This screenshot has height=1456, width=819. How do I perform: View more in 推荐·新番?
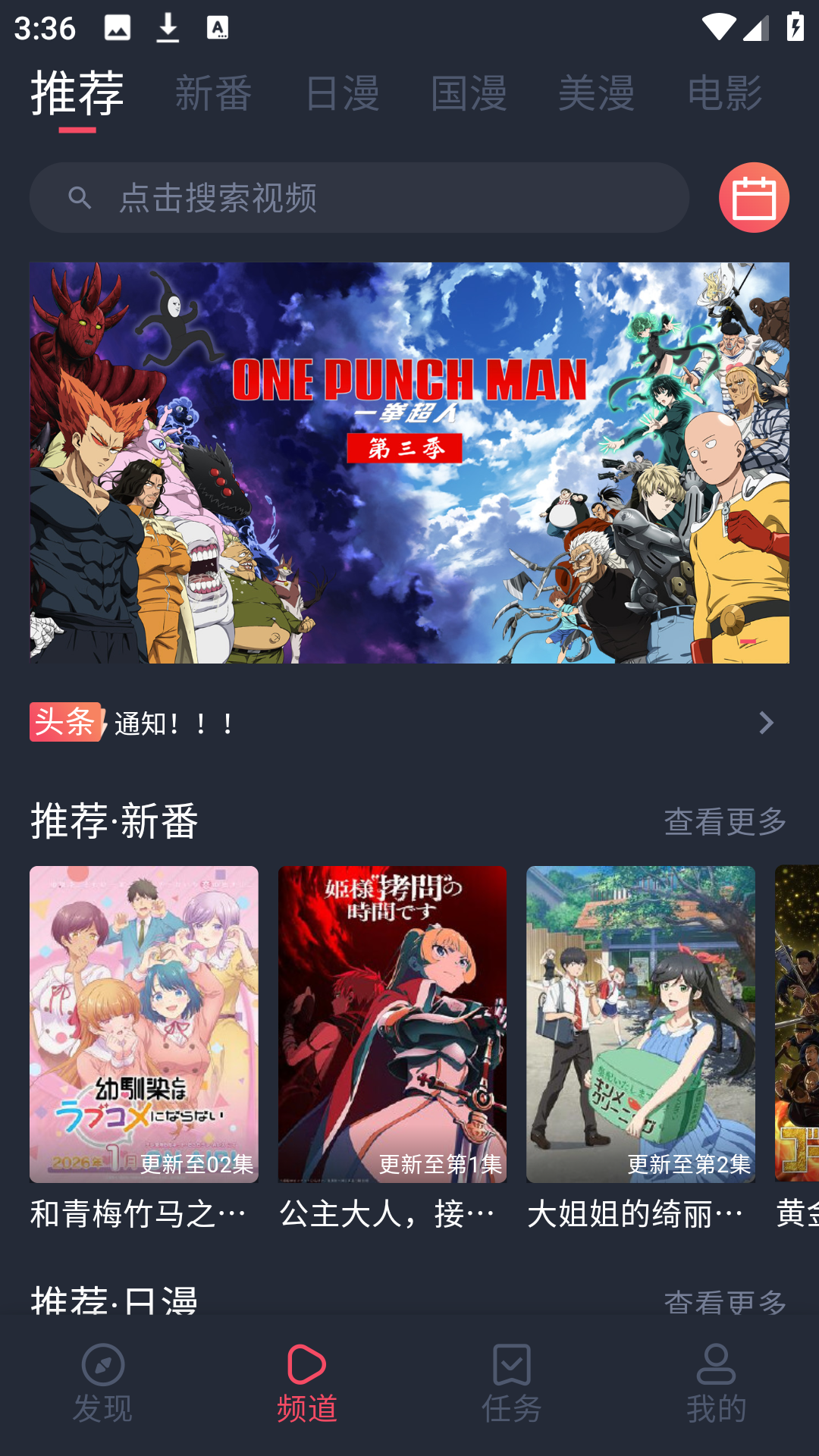[x=725, y=821]
